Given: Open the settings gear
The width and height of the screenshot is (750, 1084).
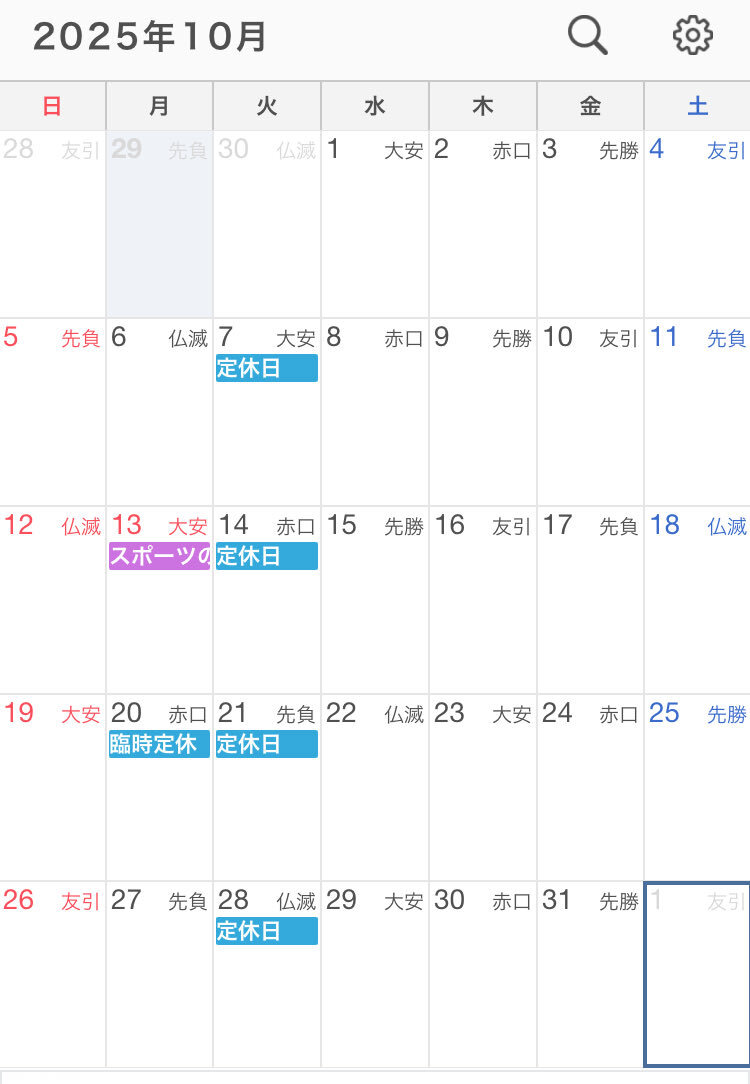Looking at the screenshot, I should coord(692,36).
